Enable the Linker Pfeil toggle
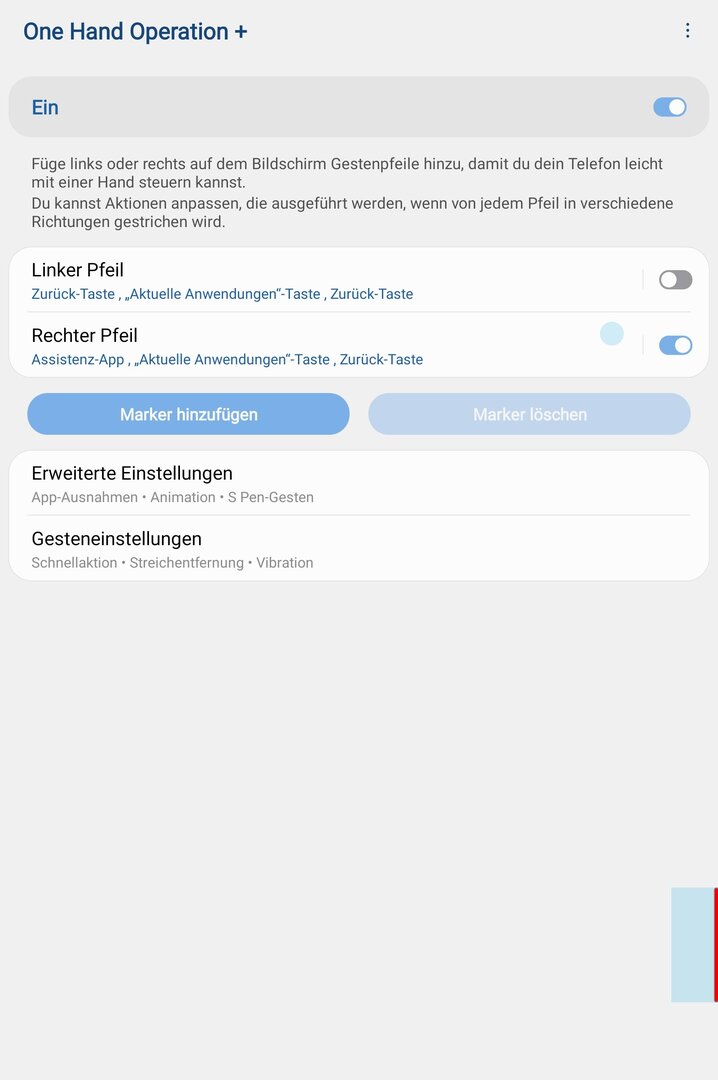 pos(675,280)
